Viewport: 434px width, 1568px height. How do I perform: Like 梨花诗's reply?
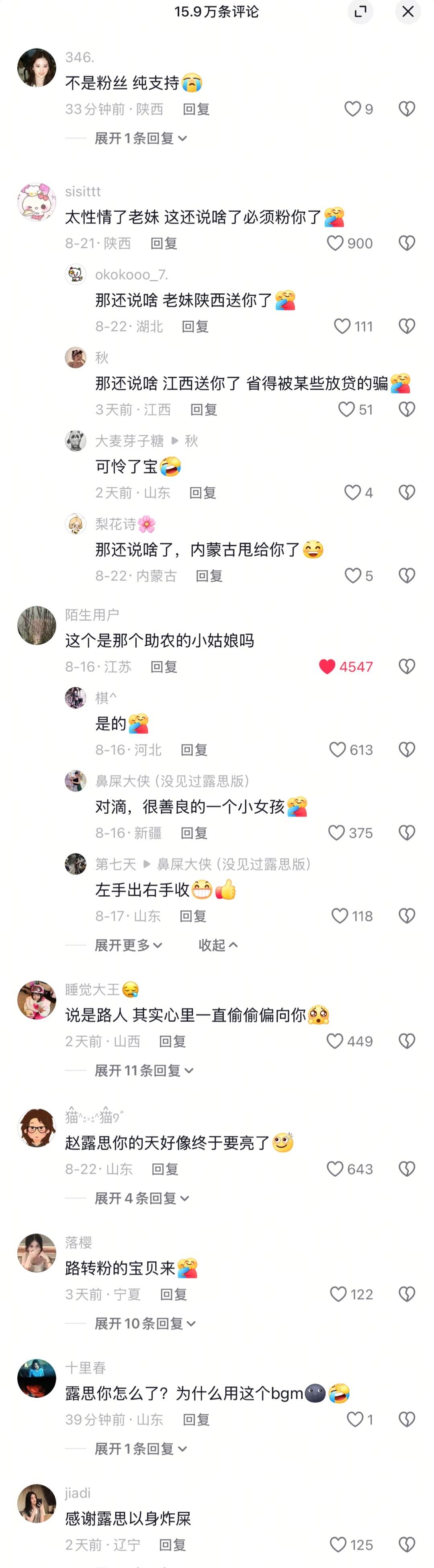[353, 576]
